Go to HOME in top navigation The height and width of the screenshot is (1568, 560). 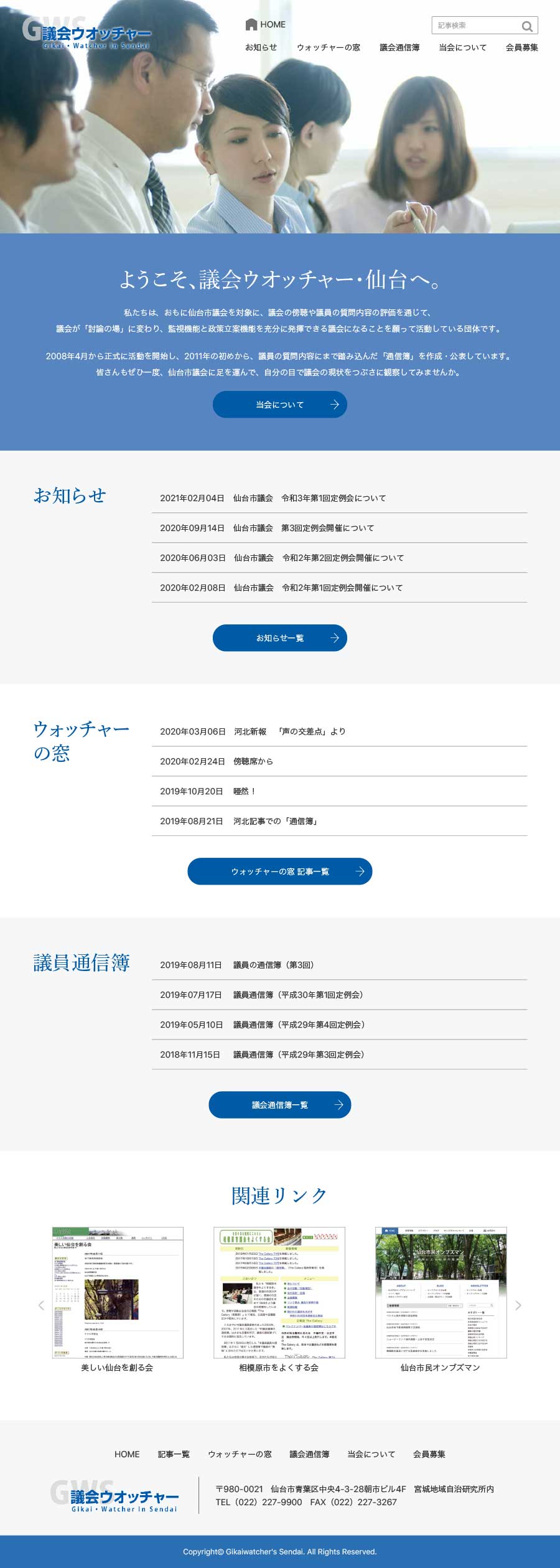[266, 24]
